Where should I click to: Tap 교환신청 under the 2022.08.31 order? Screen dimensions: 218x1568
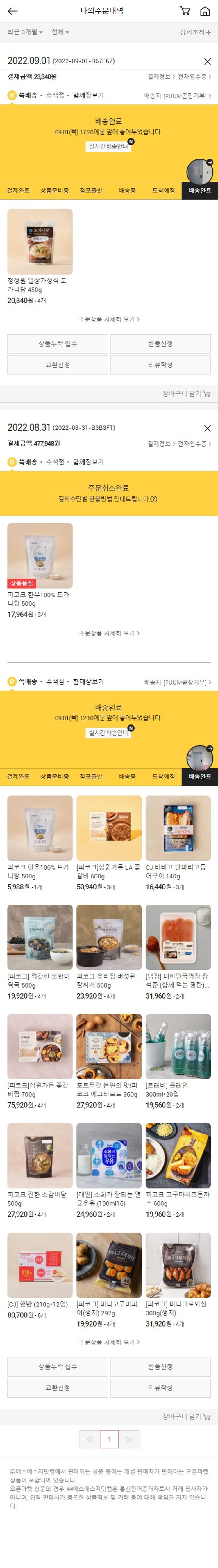(58, 1388)
